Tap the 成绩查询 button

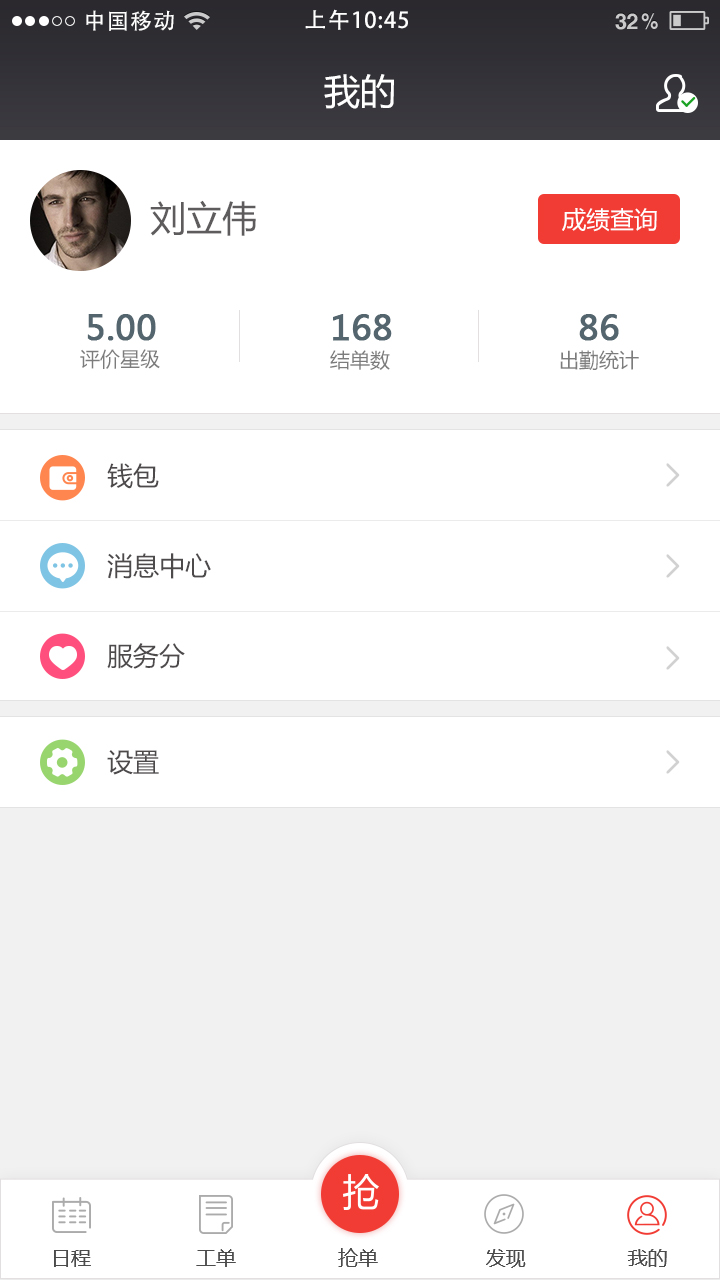(x=608, y=219)
